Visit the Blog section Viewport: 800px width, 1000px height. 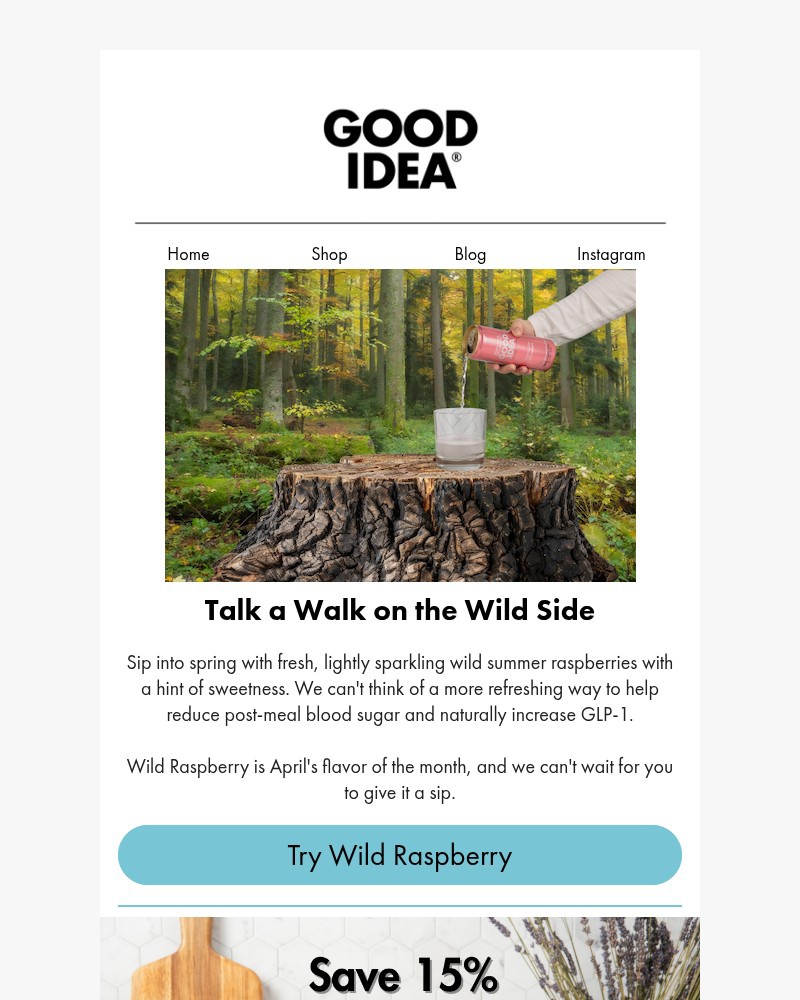(470, 254)
